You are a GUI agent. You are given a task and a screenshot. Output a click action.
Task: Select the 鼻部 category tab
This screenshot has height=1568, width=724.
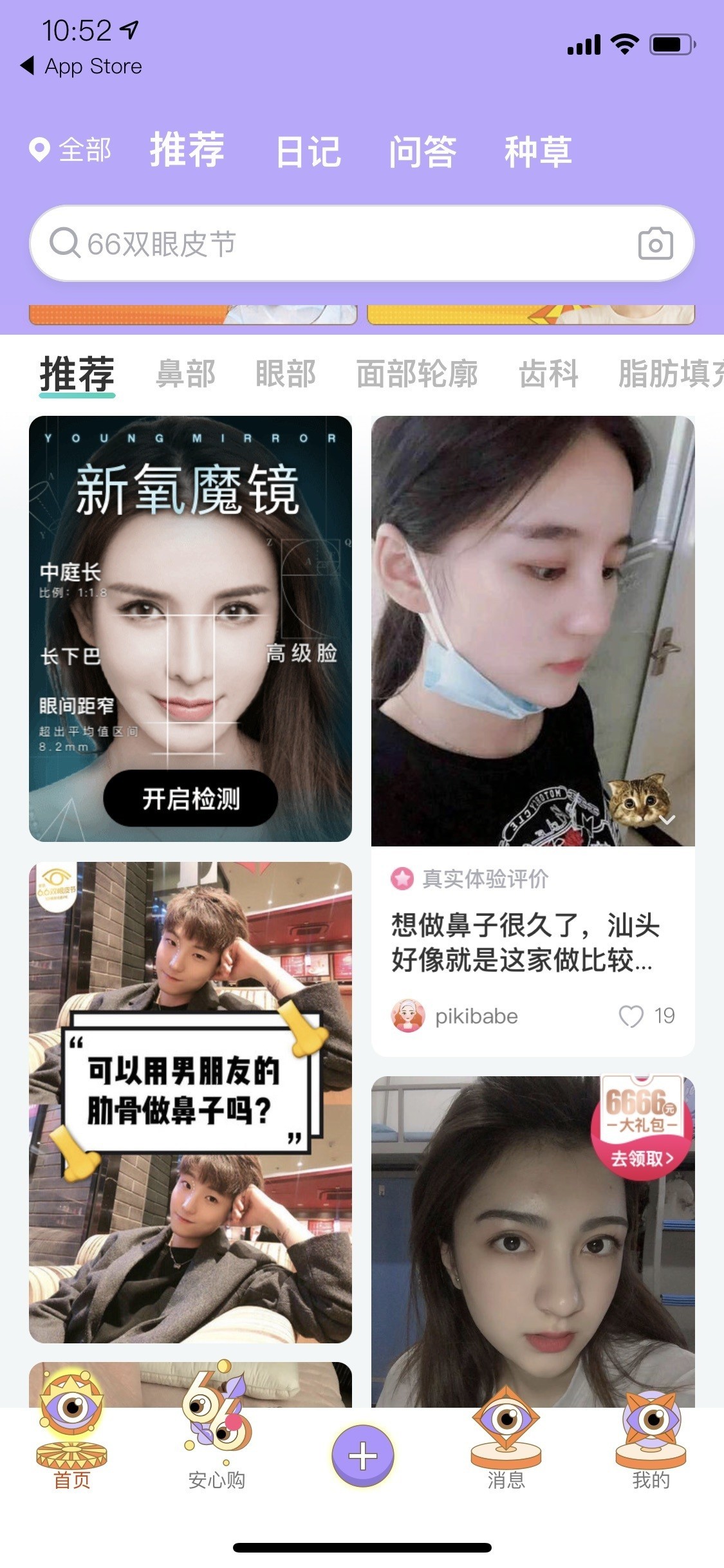point(185,374)
